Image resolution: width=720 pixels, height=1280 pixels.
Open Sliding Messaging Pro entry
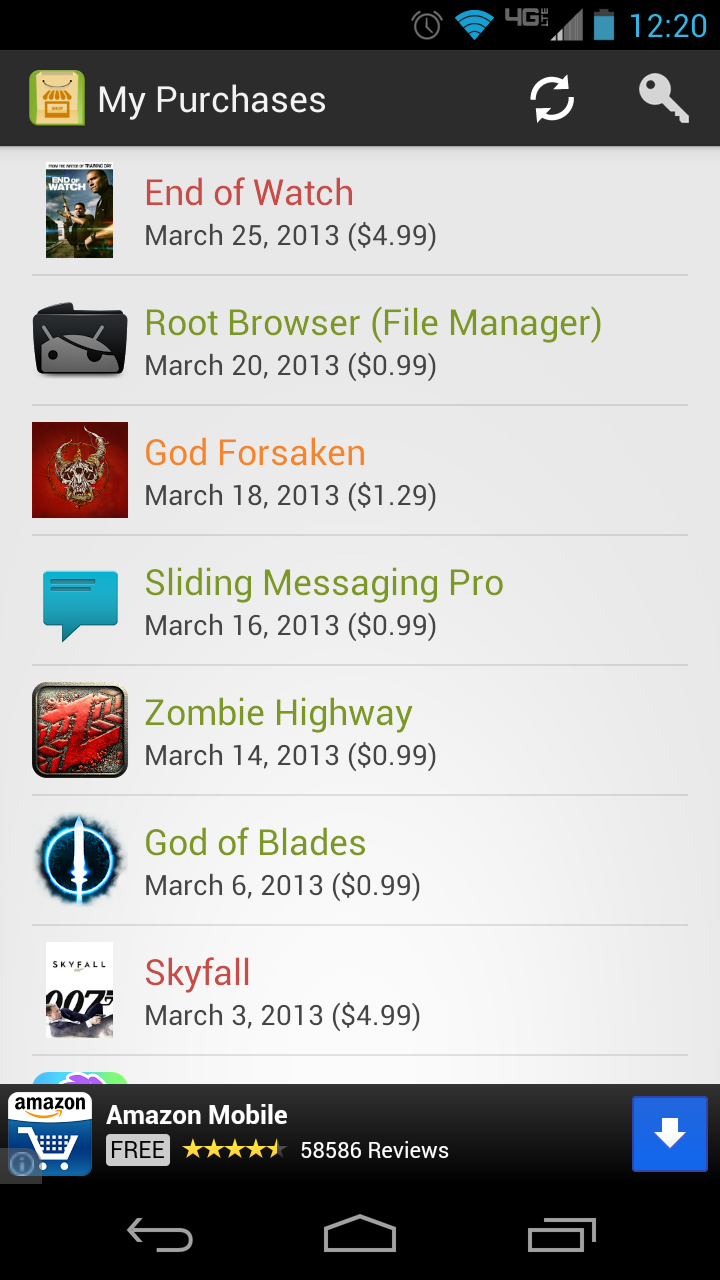pyautogui.click(x=360, y=601)
